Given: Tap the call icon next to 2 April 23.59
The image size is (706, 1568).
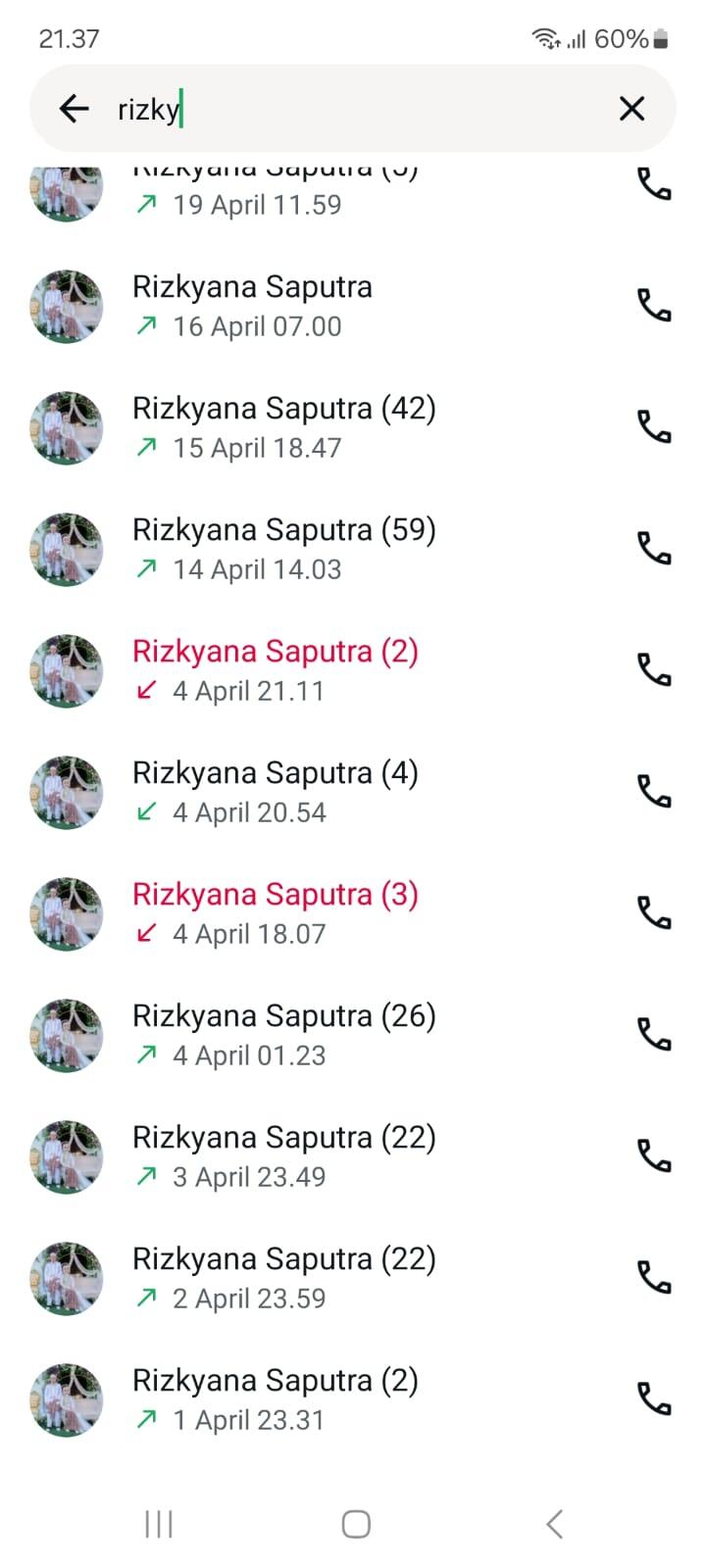Looking at the screenshot, I should [654, 1278].
